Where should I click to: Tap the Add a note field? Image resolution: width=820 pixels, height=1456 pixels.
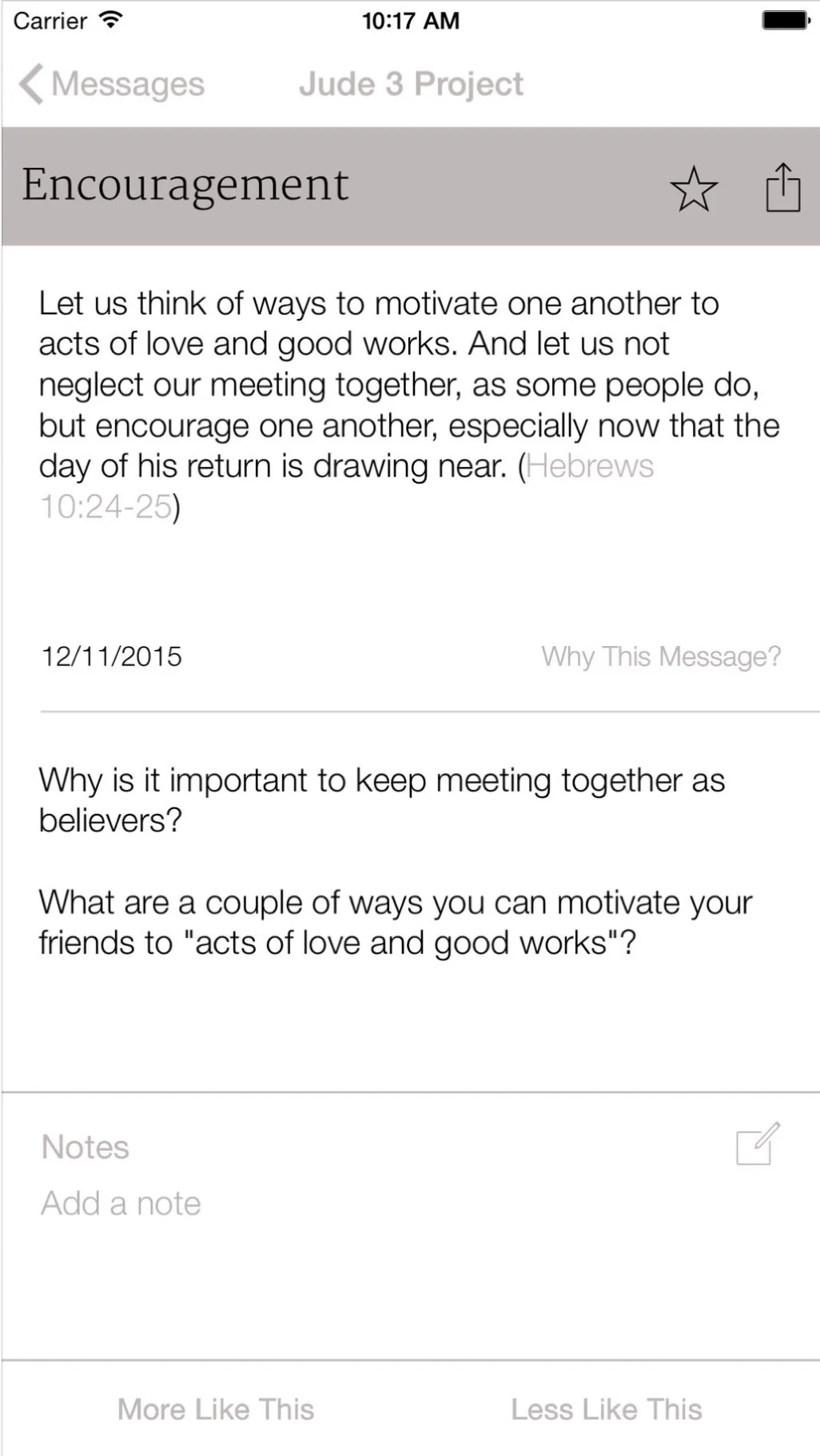tap(121, 1203)
